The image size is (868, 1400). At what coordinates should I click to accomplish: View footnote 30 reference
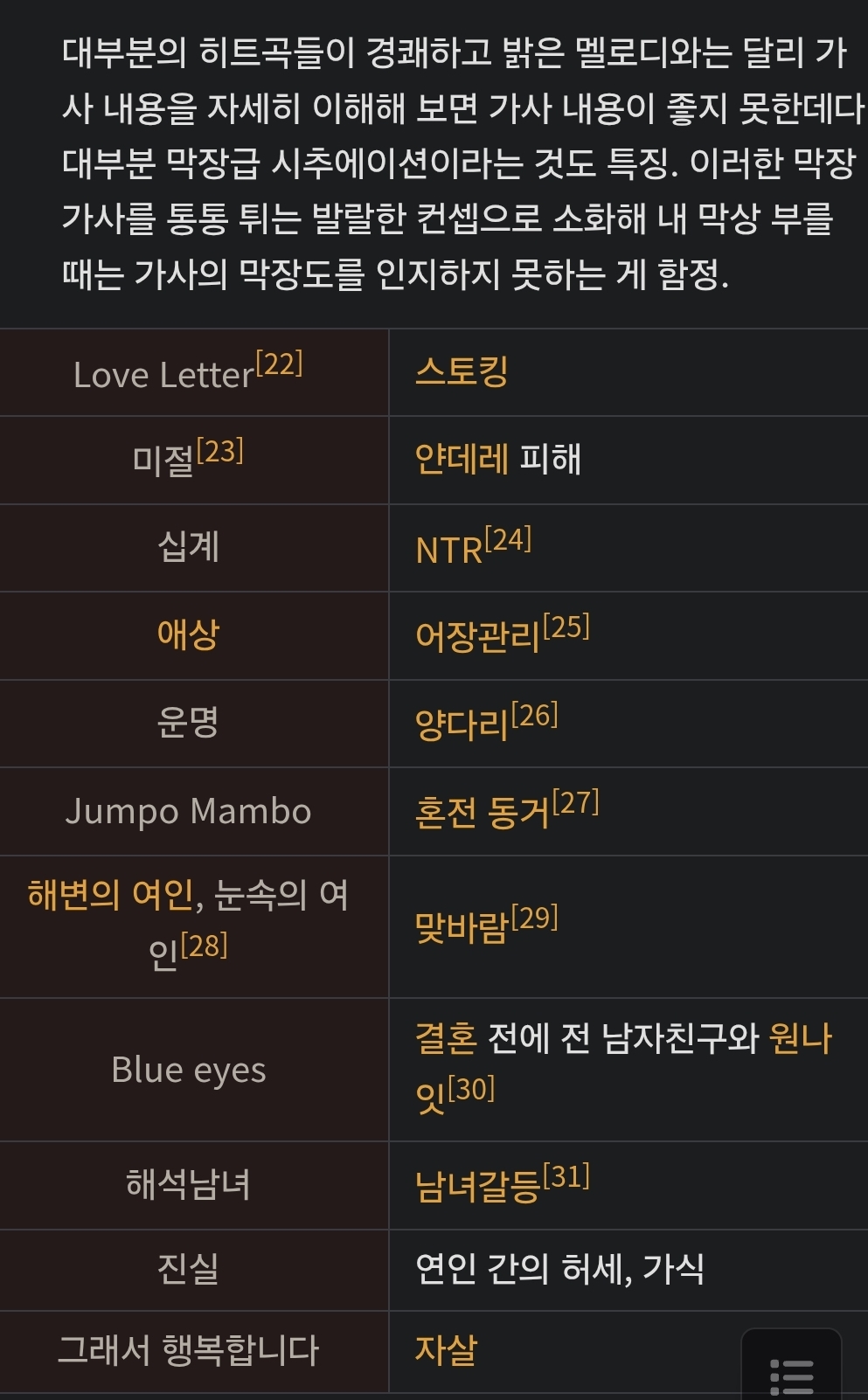pos(471,1089)
